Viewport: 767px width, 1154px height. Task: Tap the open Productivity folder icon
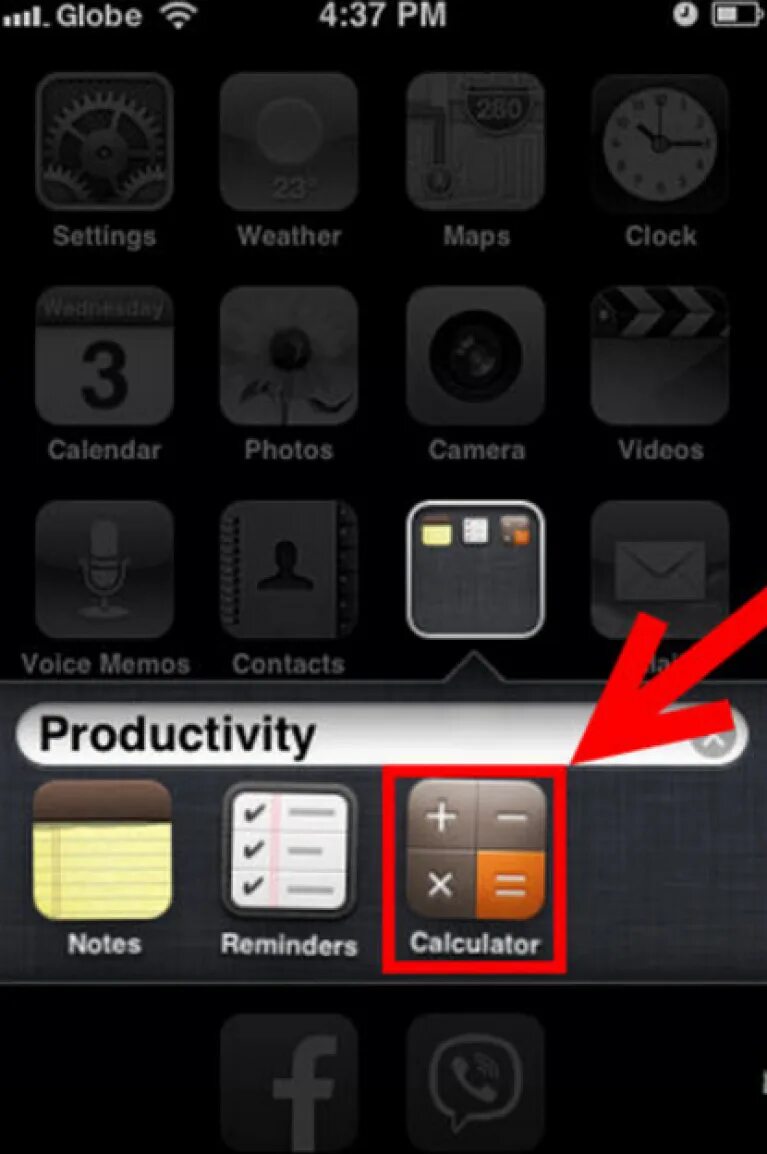(475, 569)
